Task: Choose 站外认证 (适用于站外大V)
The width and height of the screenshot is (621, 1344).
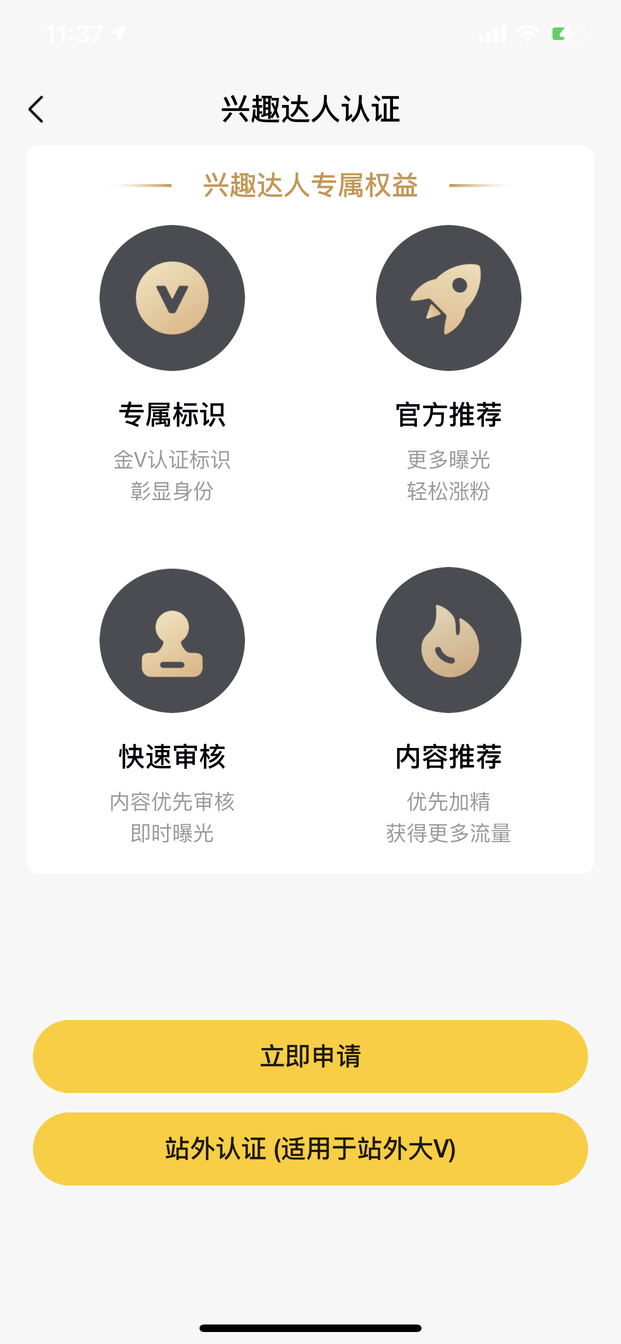Action: pos(310,1149)
